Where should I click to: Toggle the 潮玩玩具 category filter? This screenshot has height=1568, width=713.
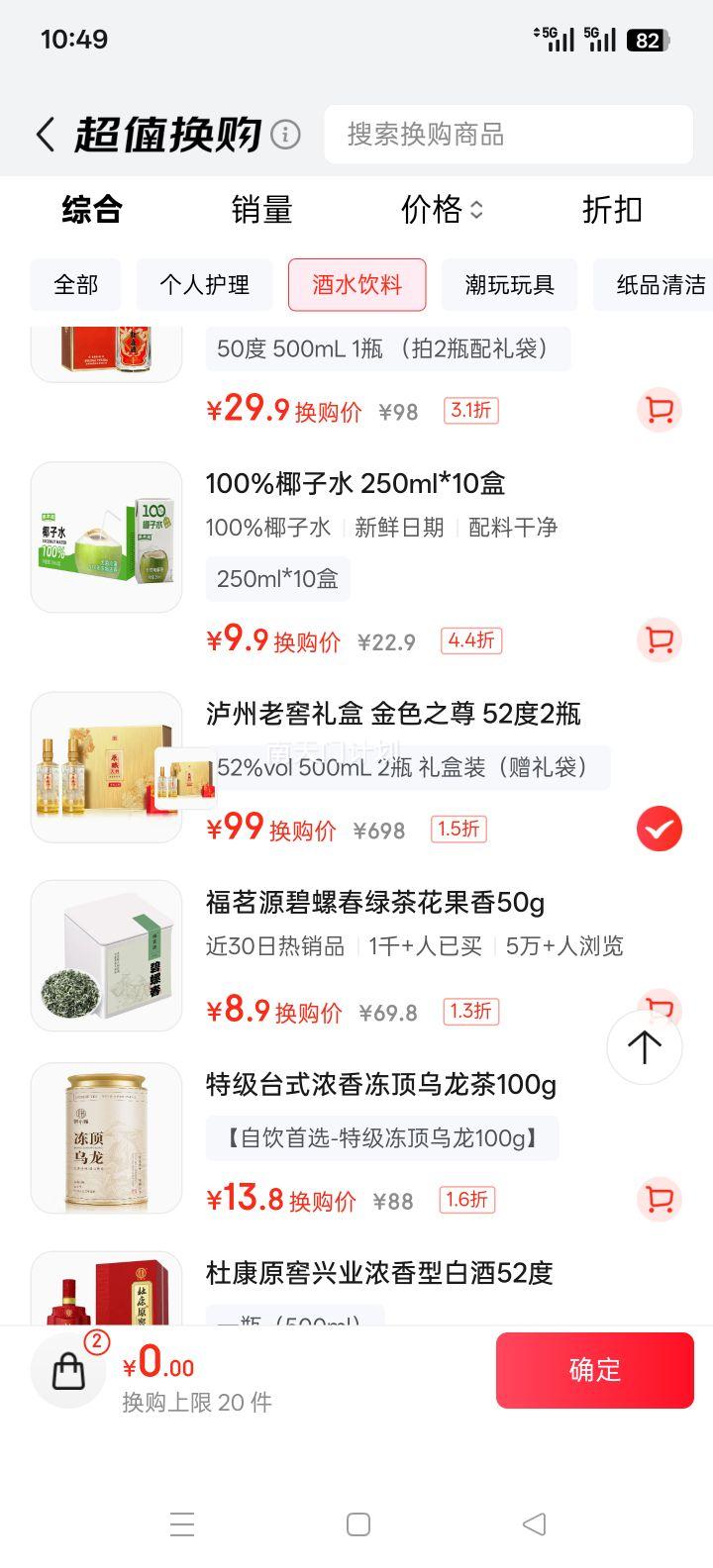pos(511,284)
